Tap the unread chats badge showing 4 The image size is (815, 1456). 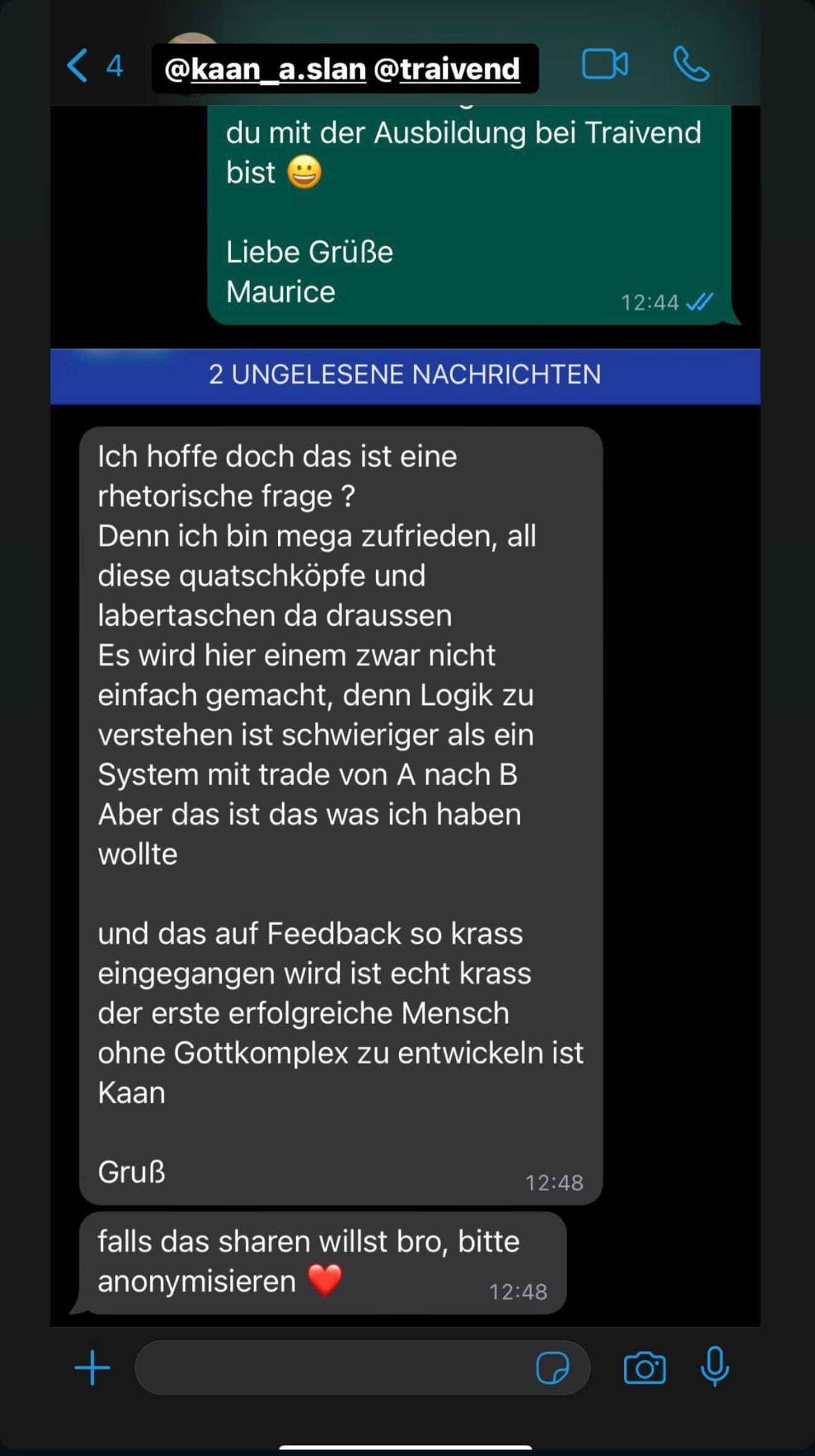coord(114,65)
